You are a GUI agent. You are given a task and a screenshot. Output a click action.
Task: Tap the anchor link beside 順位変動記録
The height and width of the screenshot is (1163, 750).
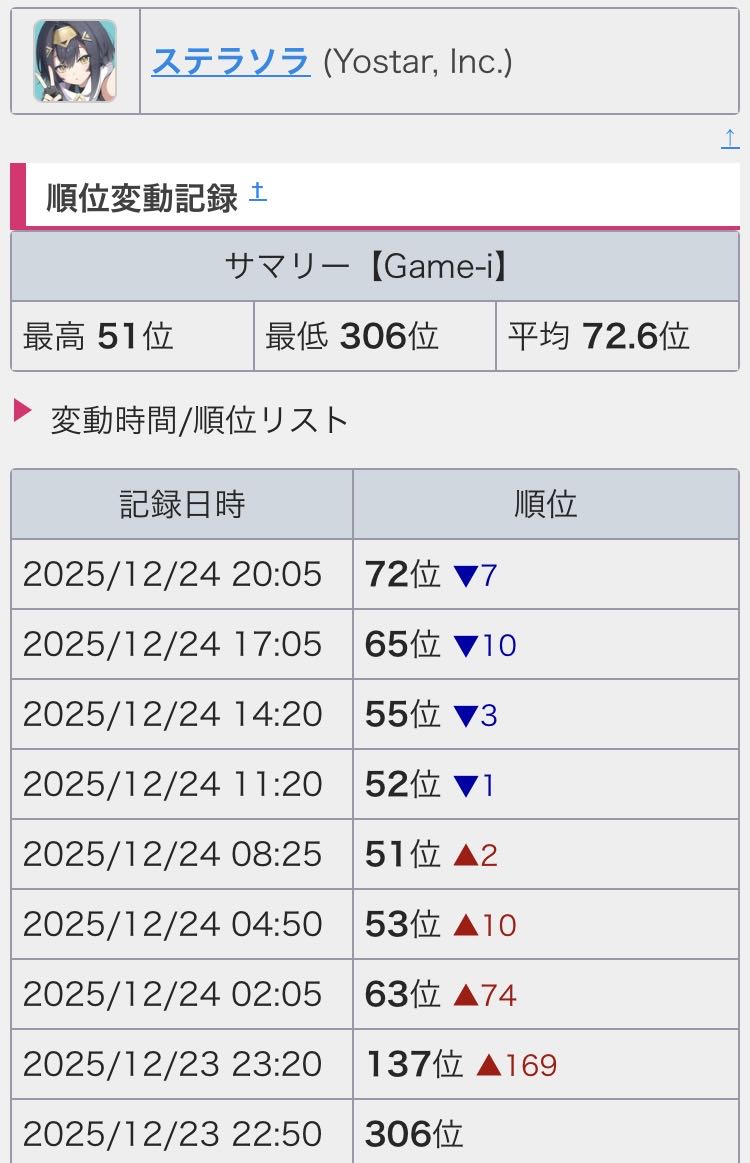coord(257,192)
